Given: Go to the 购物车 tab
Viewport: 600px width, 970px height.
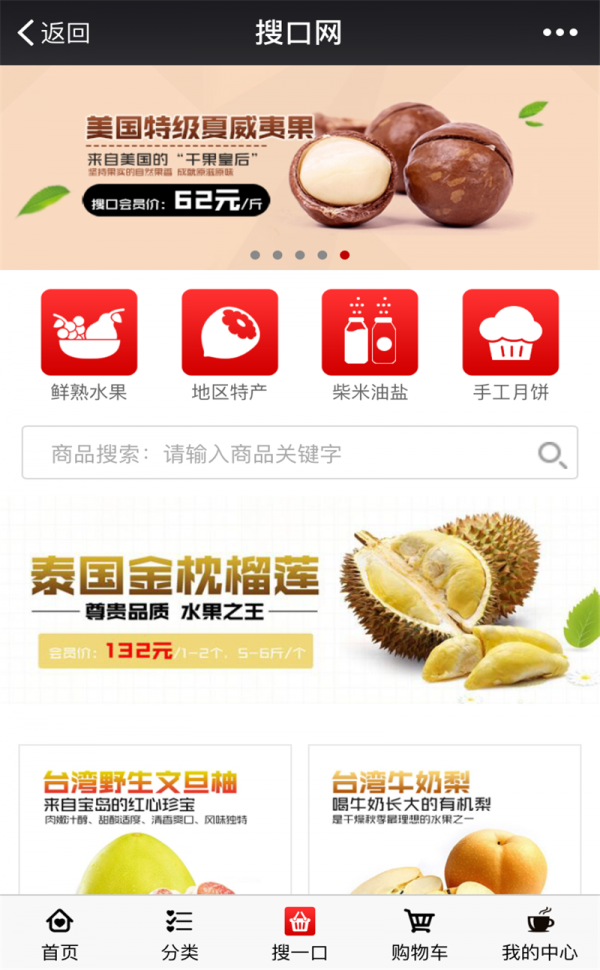Looking at the screenshot, I should (x=420, y=933).
